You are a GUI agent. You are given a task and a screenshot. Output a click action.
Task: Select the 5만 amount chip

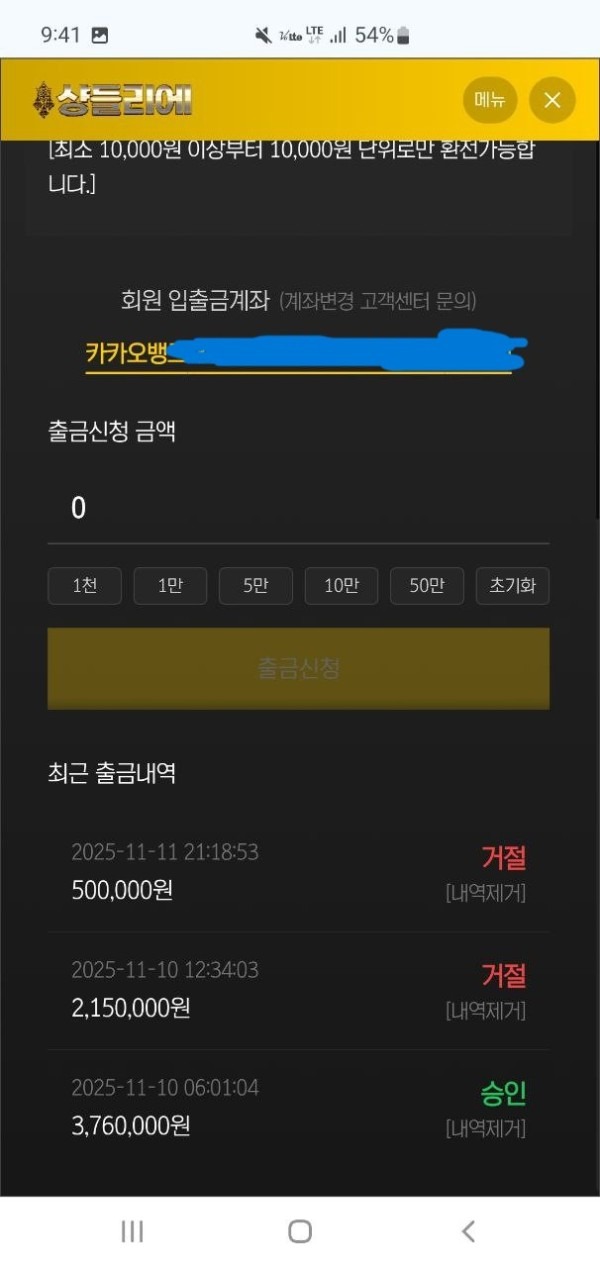256,586
